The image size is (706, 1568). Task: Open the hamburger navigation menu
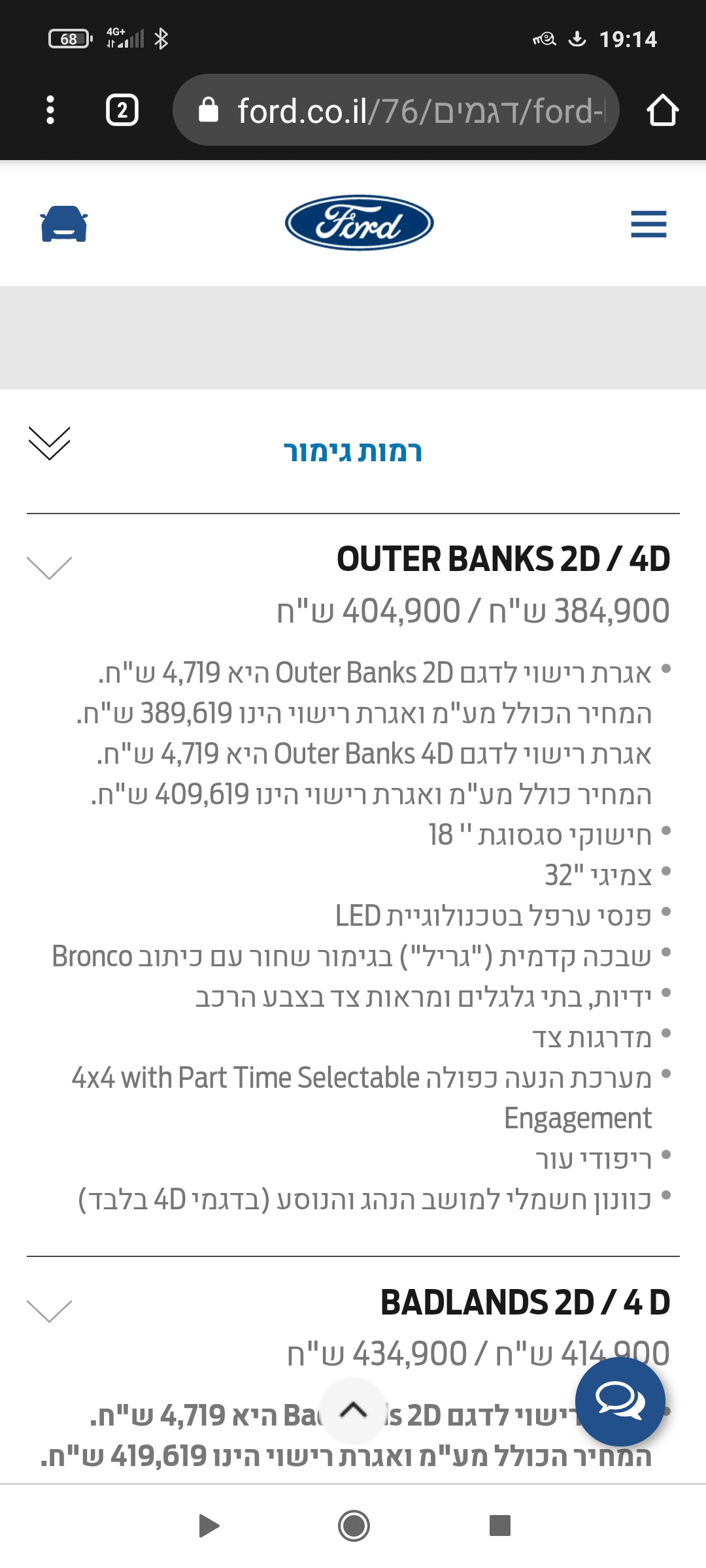[648, 224]
